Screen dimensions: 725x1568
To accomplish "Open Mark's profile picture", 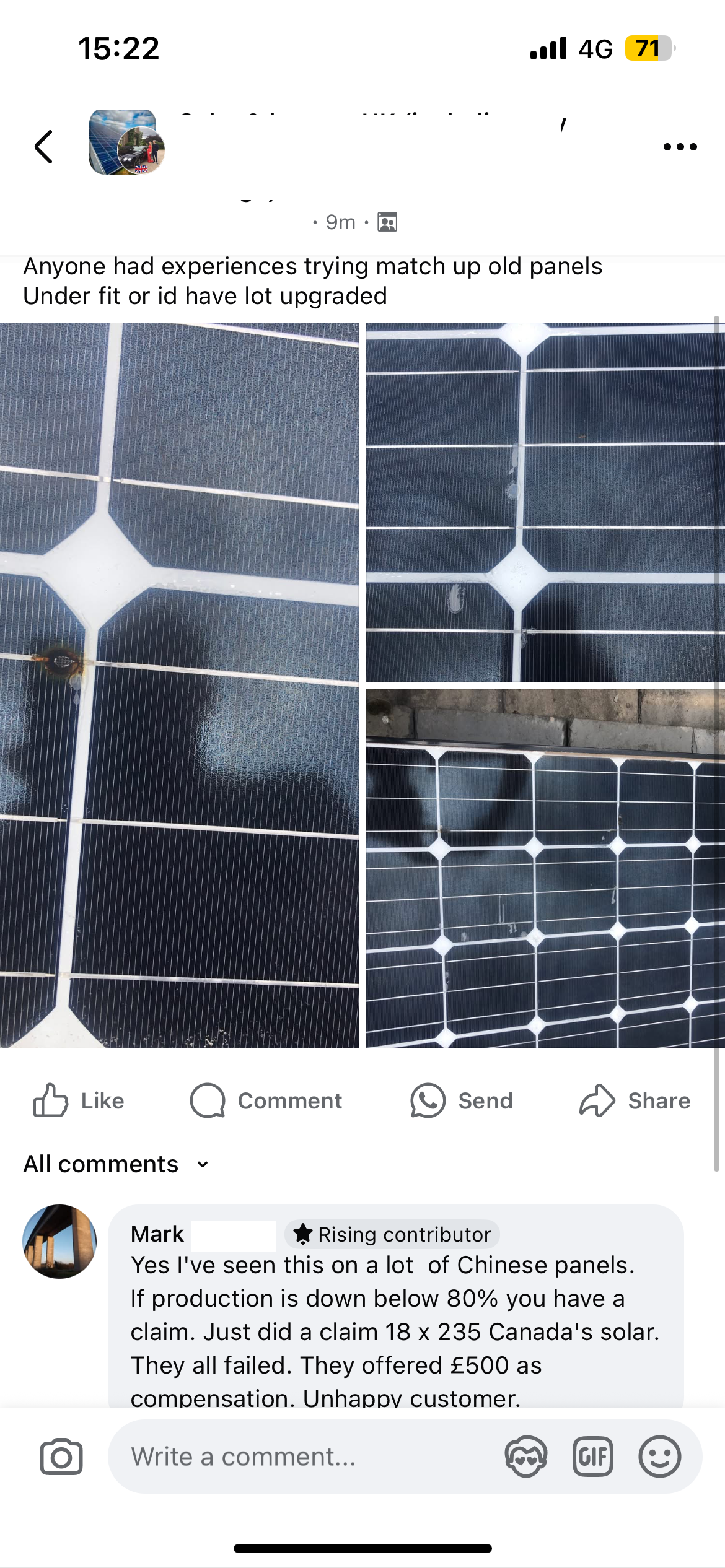I will (59, 1241).
